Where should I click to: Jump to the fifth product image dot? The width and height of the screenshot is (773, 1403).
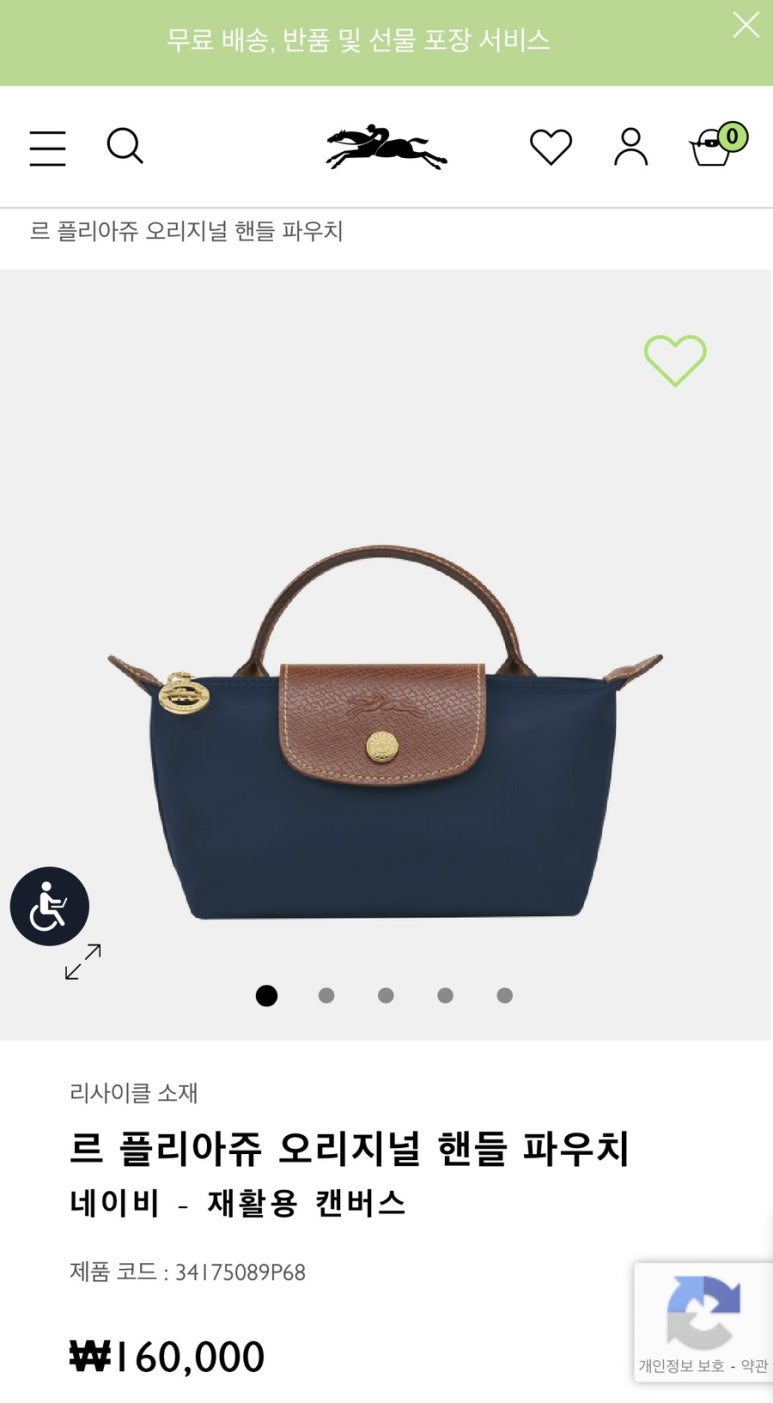tap(505, 995)
